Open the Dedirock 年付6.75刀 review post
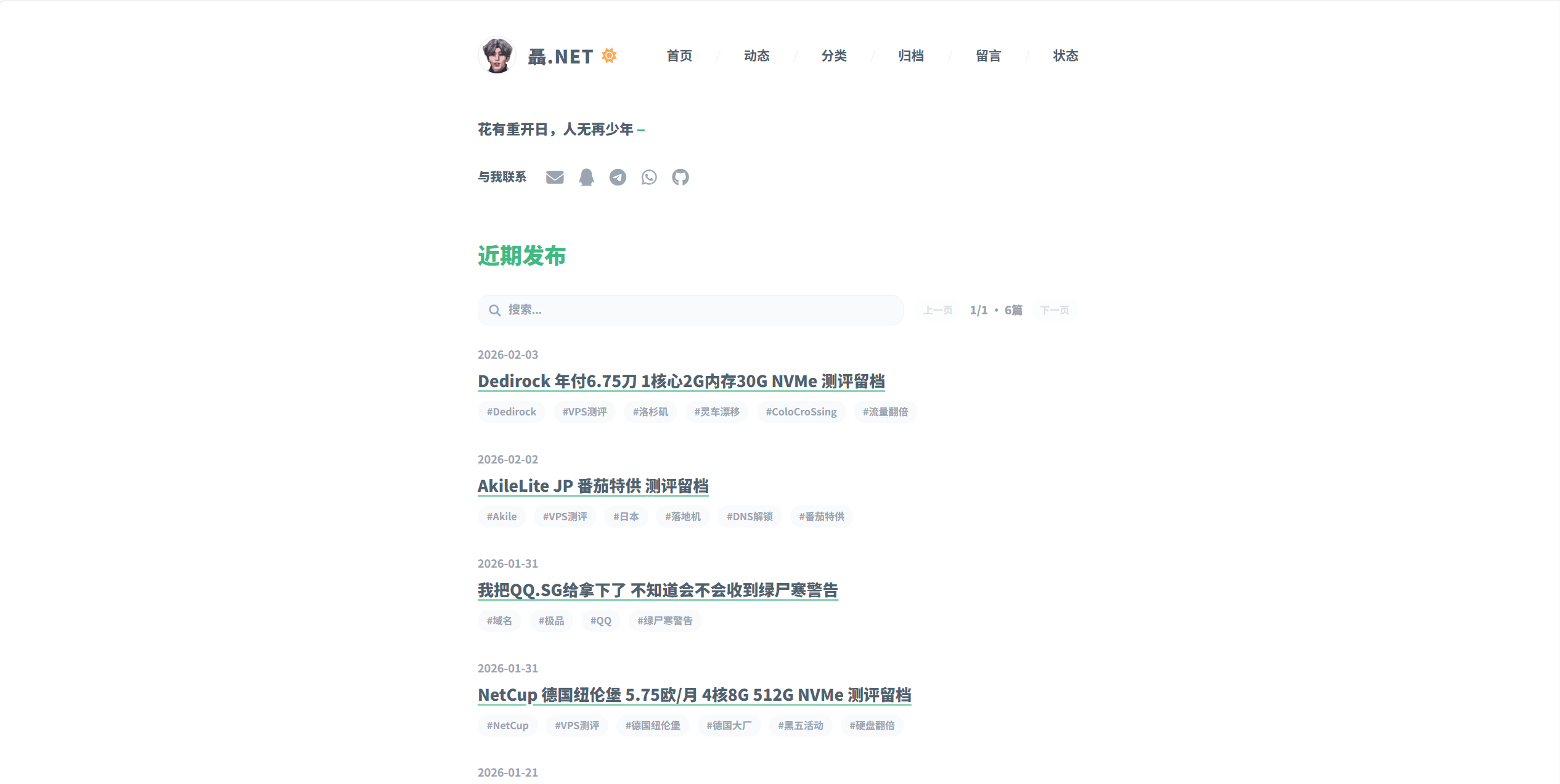The image size is (1560, 784). click(x=681, y=382)
